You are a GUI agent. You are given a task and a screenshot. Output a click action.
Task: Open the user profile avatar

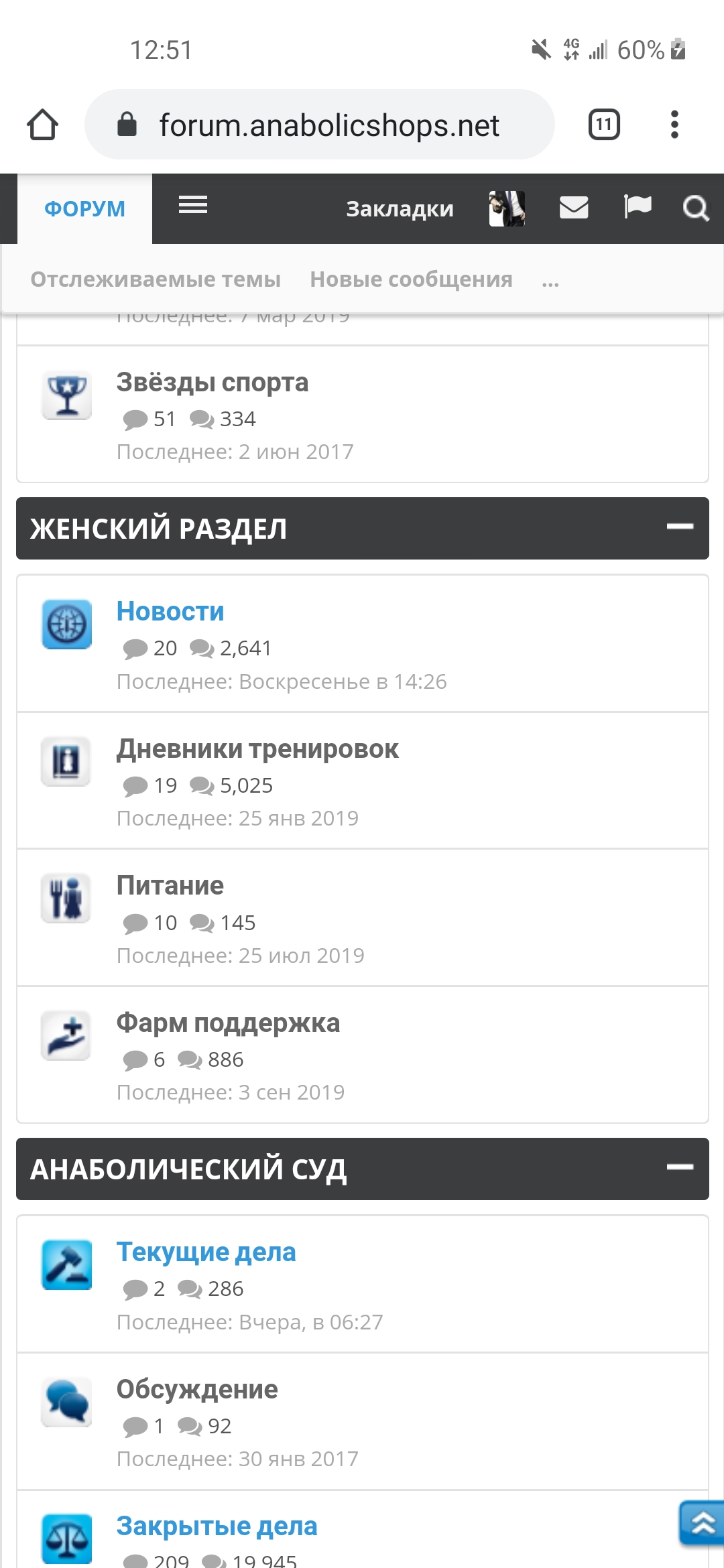[507, 208]
